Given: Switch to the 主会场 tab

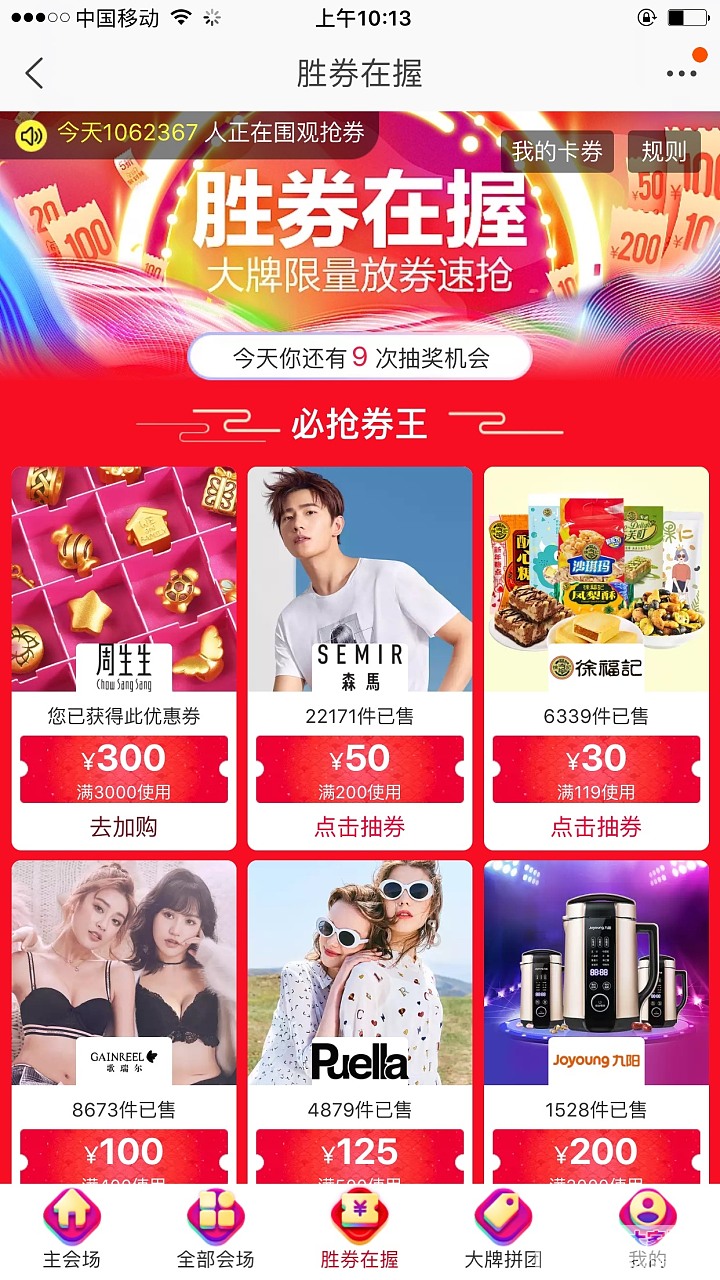Looking at the screenshot, I should tap(71, 1232).
